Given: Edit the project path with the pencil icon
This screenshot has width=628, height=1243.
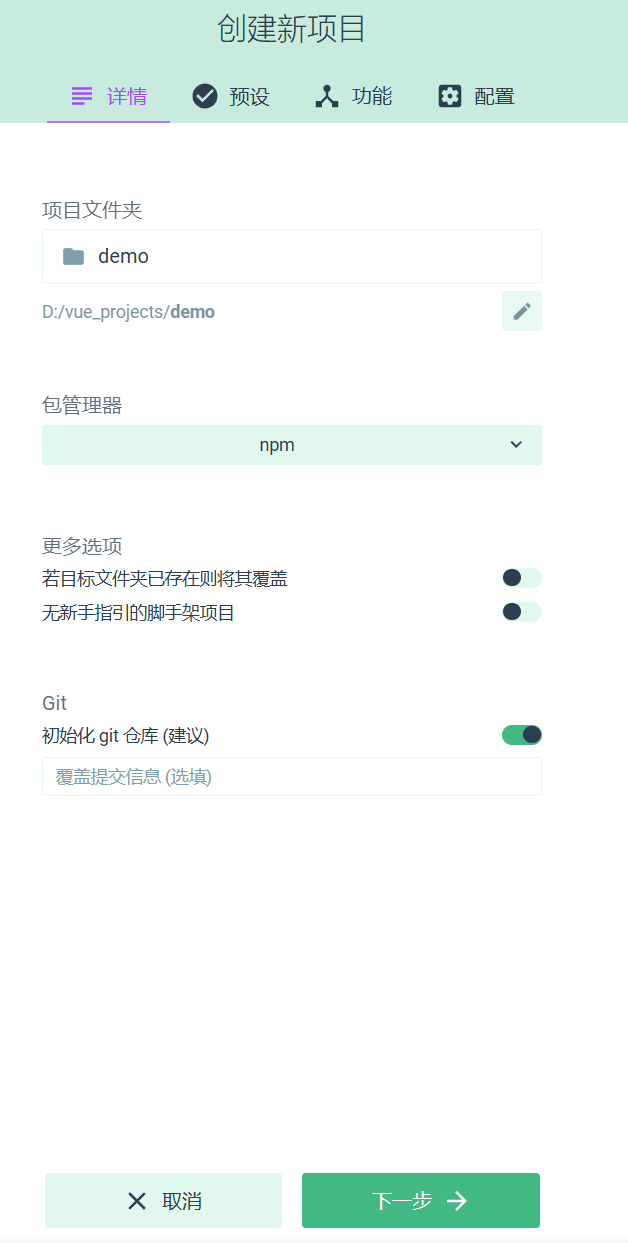Looking at the screenshot, I should point(522,311).
